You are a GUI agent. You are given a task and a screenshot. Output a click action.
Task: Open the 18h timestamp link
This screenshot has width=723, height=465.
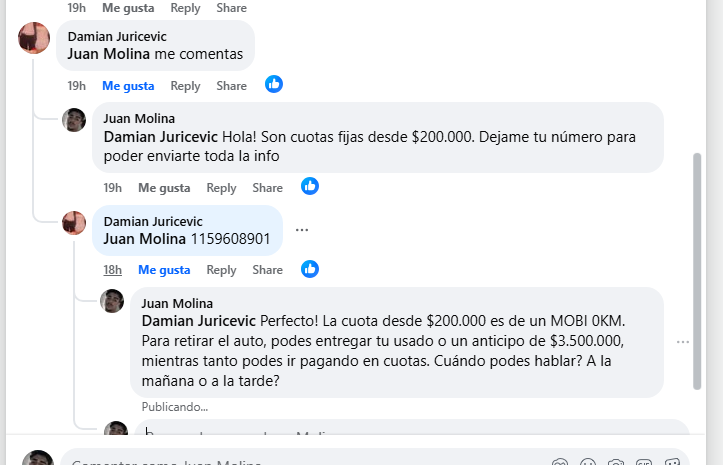[x=112, y=270]
